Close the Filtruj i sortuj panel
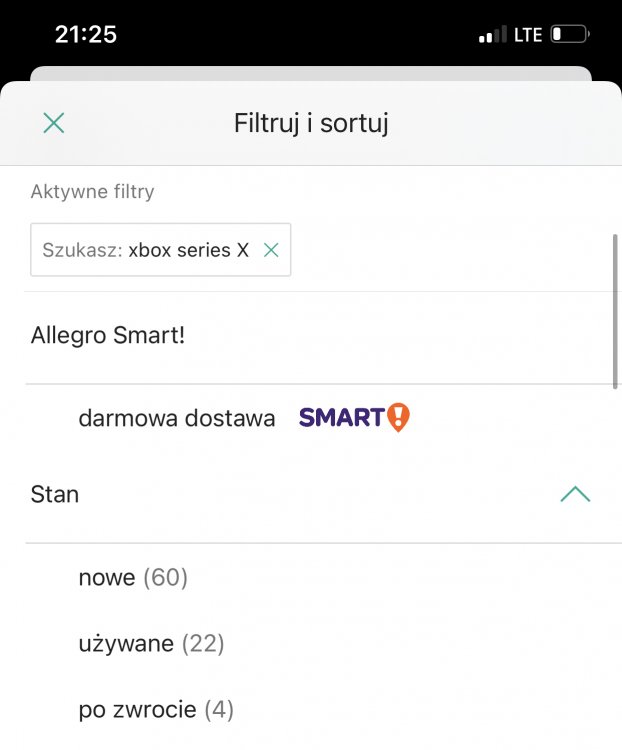This screenshot has width=622, height=750. [54, 123]
